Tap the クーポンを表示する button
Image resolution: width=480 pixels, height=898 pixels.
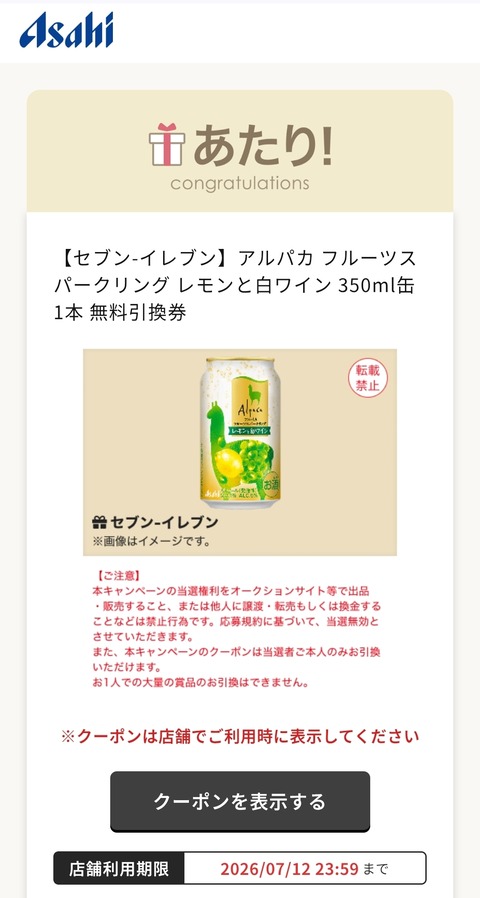tap(240, 801)
